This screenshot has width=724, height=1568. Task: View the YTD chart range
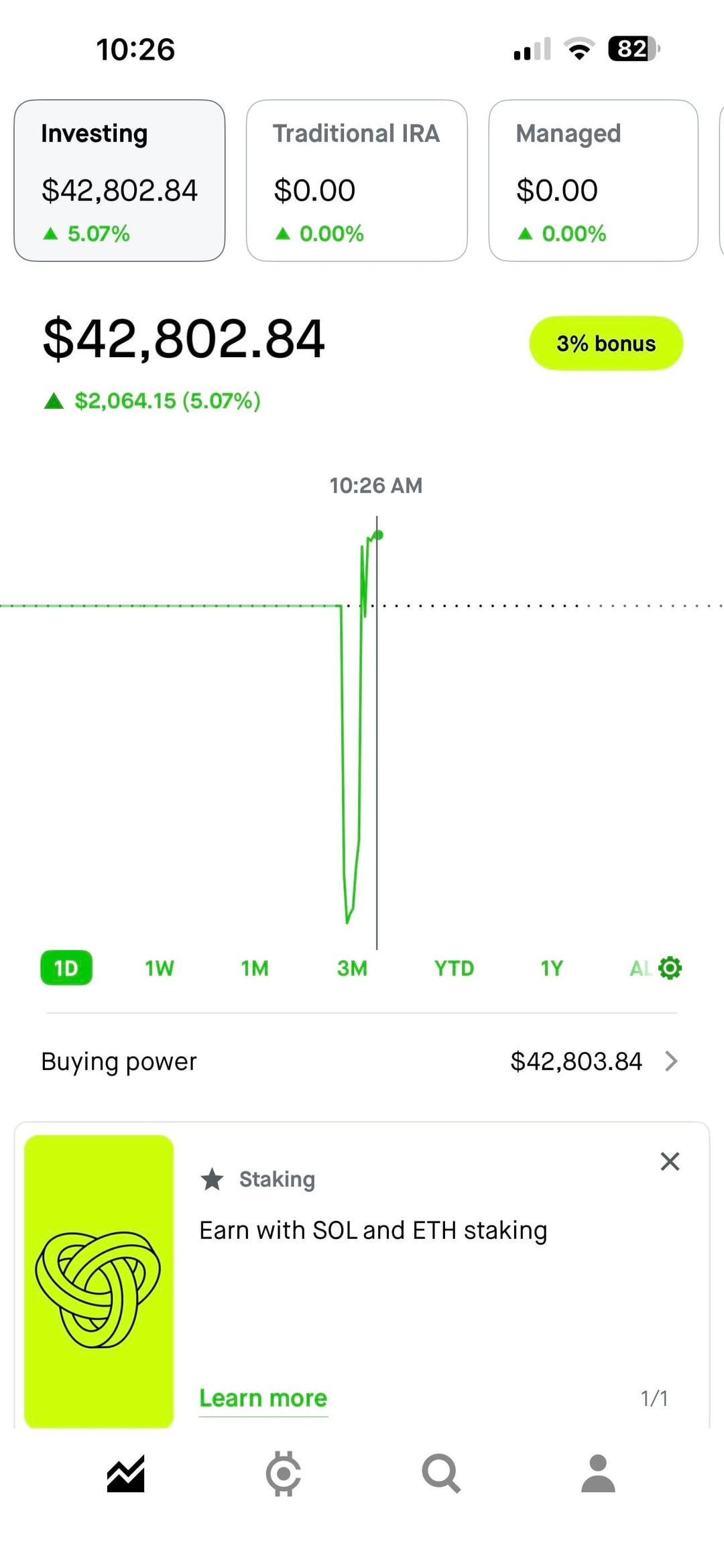pos(454,968)
